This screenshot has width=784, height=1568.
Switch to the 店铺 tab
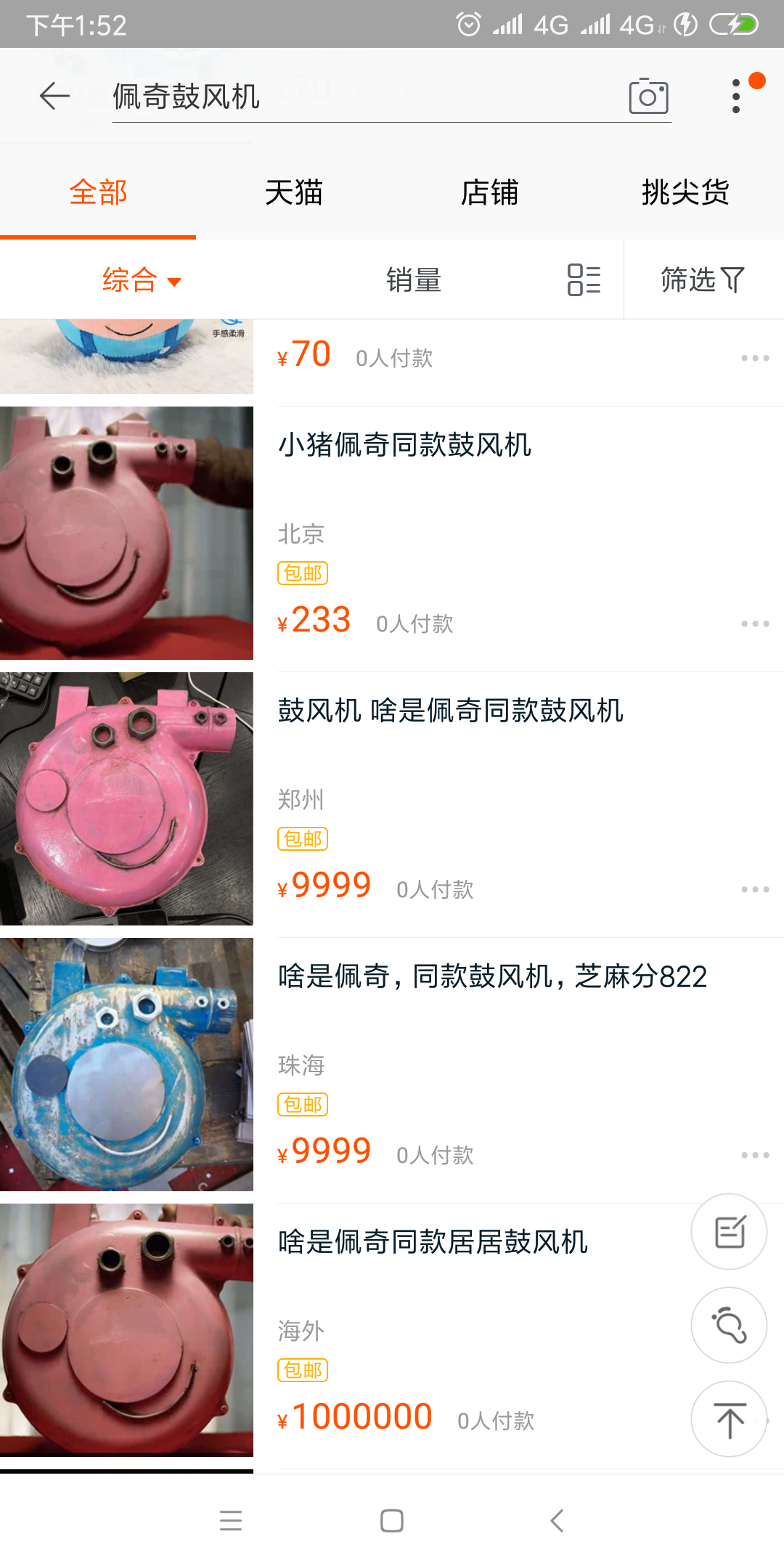click(489, 192)
